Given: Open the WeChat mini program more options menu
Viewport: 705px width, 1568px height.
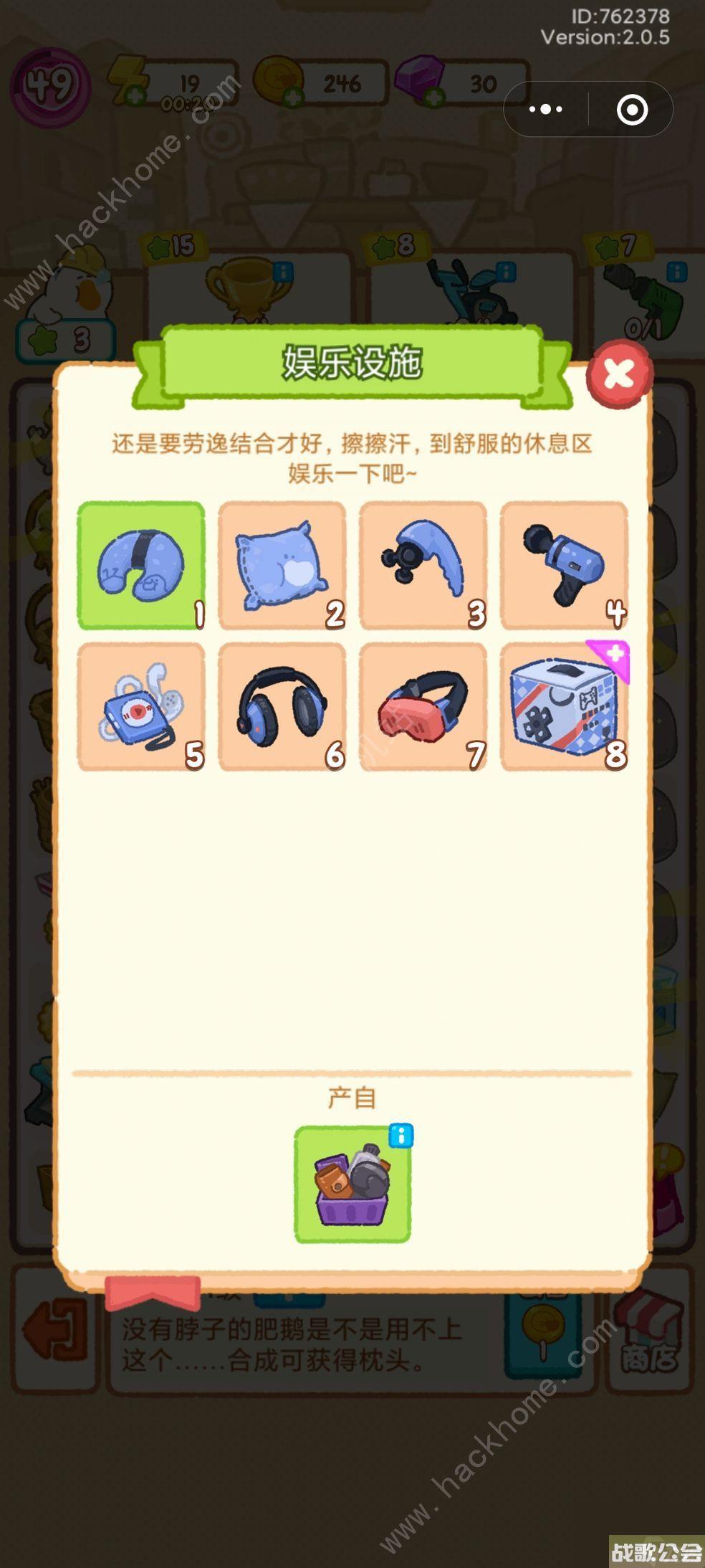Looking at the screenshot, I should (x=545, y=108).
